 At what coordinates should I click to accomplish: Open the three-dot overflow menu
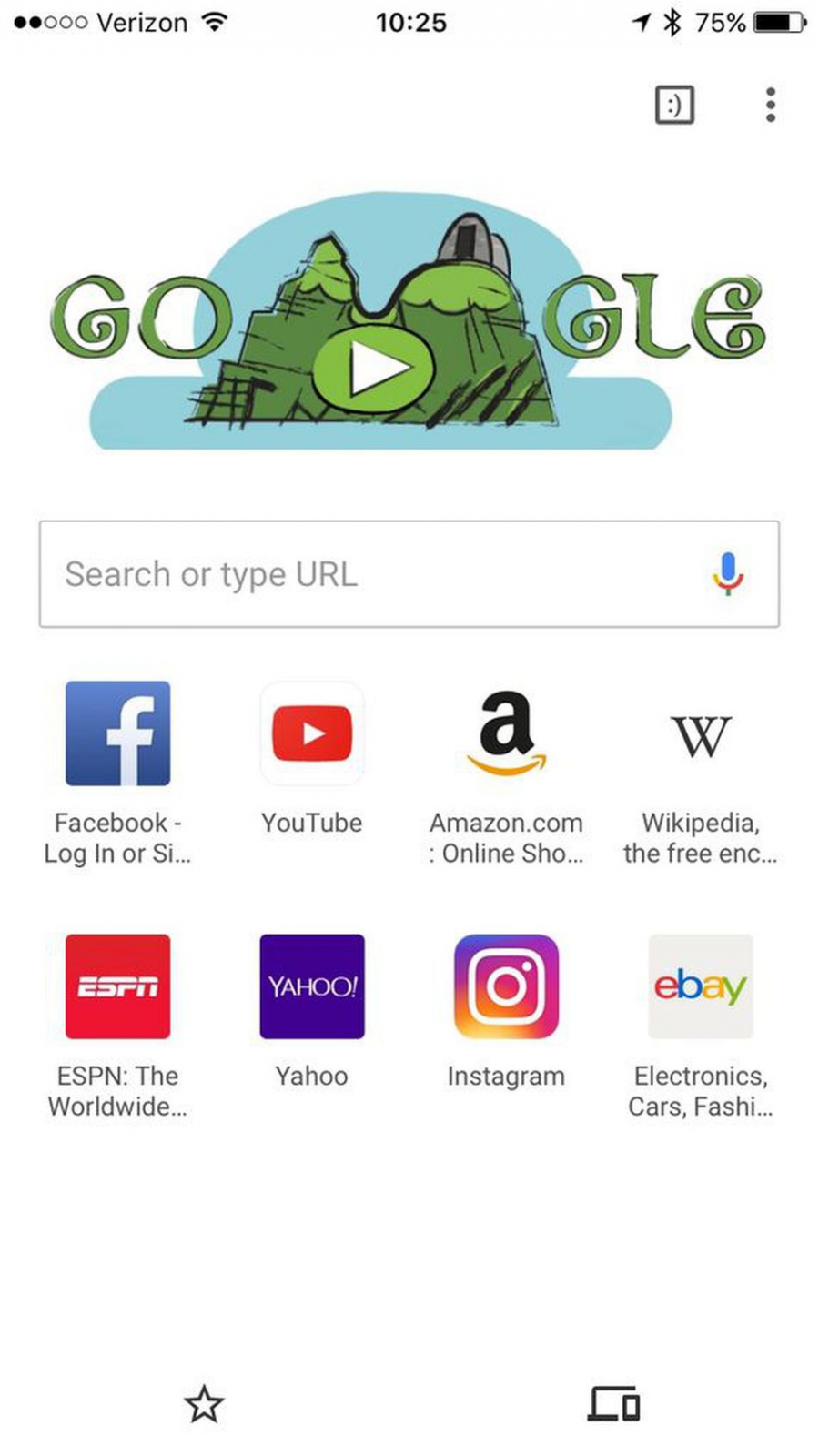770,105
